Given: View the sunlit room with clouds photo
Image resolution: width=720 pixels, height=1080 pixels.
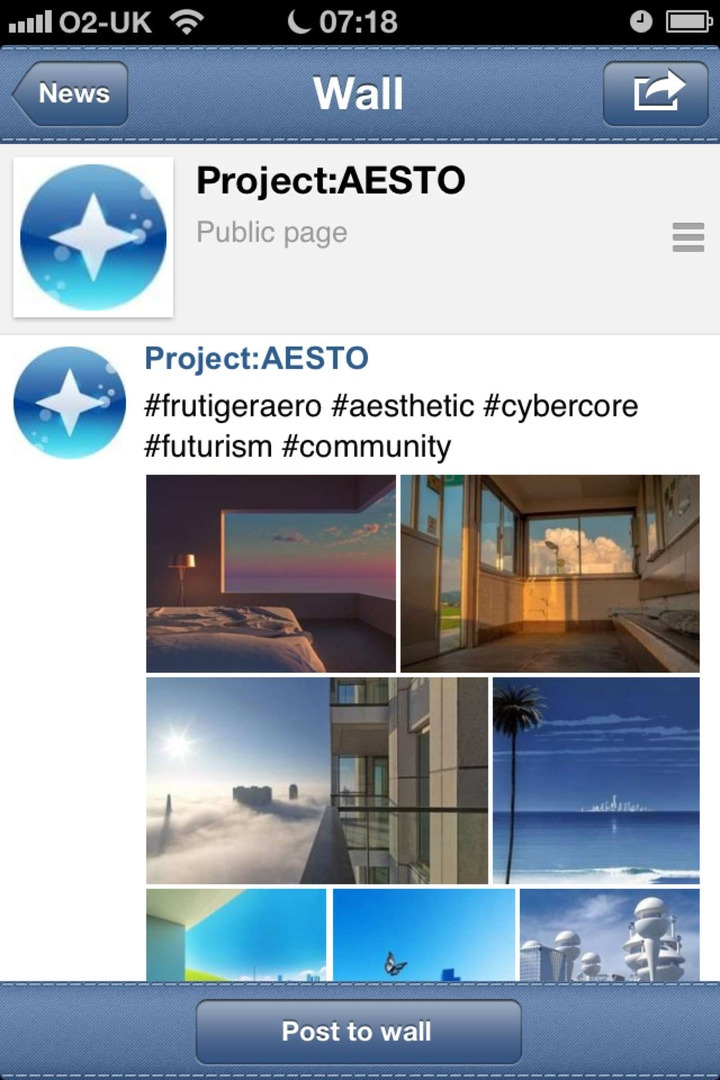Looking at the screenshot, I should pyautogui.click(x=549, y=573).
